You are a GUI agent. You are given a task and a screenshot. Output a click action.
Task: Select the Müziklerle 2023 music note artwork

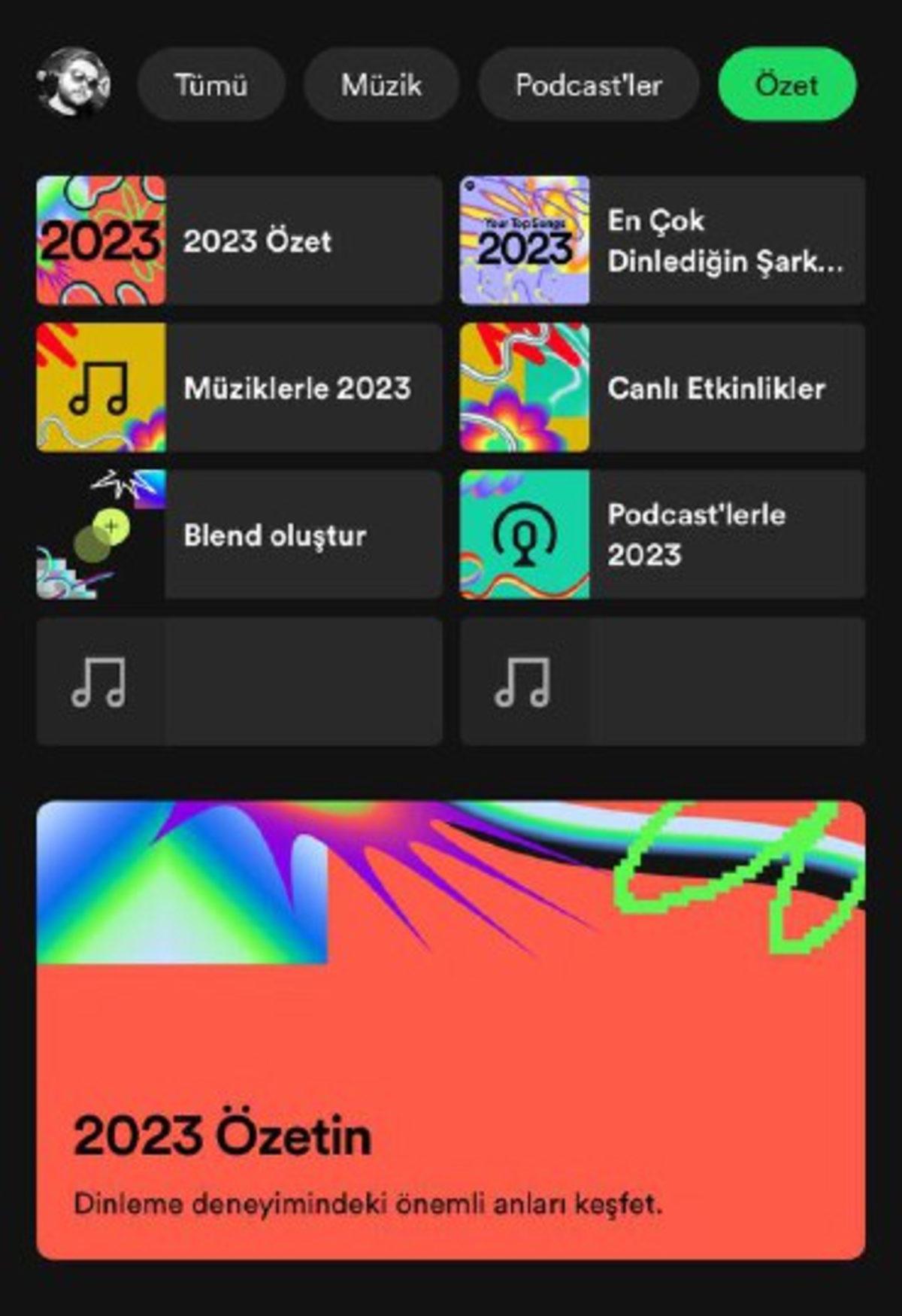point(101,387)
